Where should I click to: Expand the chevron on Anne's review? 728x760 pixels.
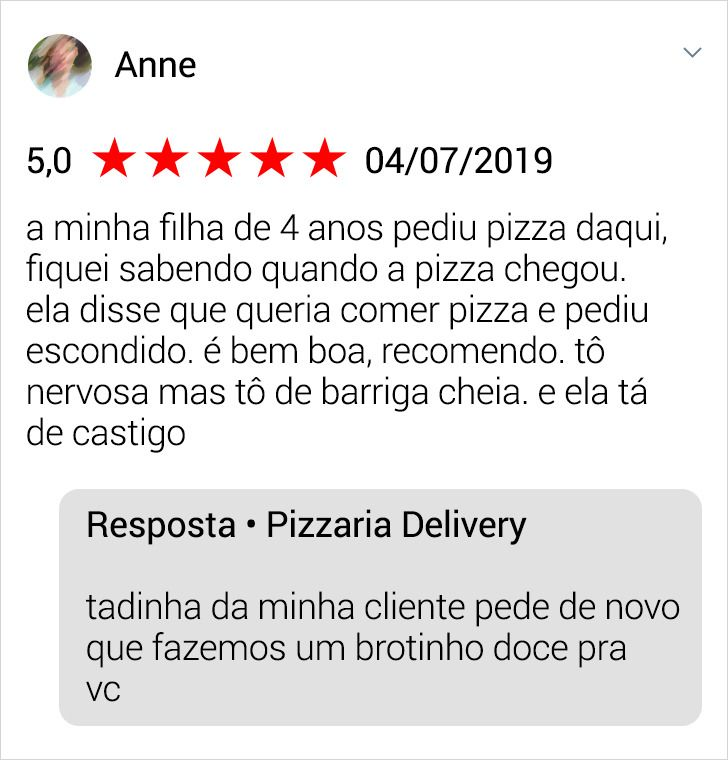coord(692,53)
